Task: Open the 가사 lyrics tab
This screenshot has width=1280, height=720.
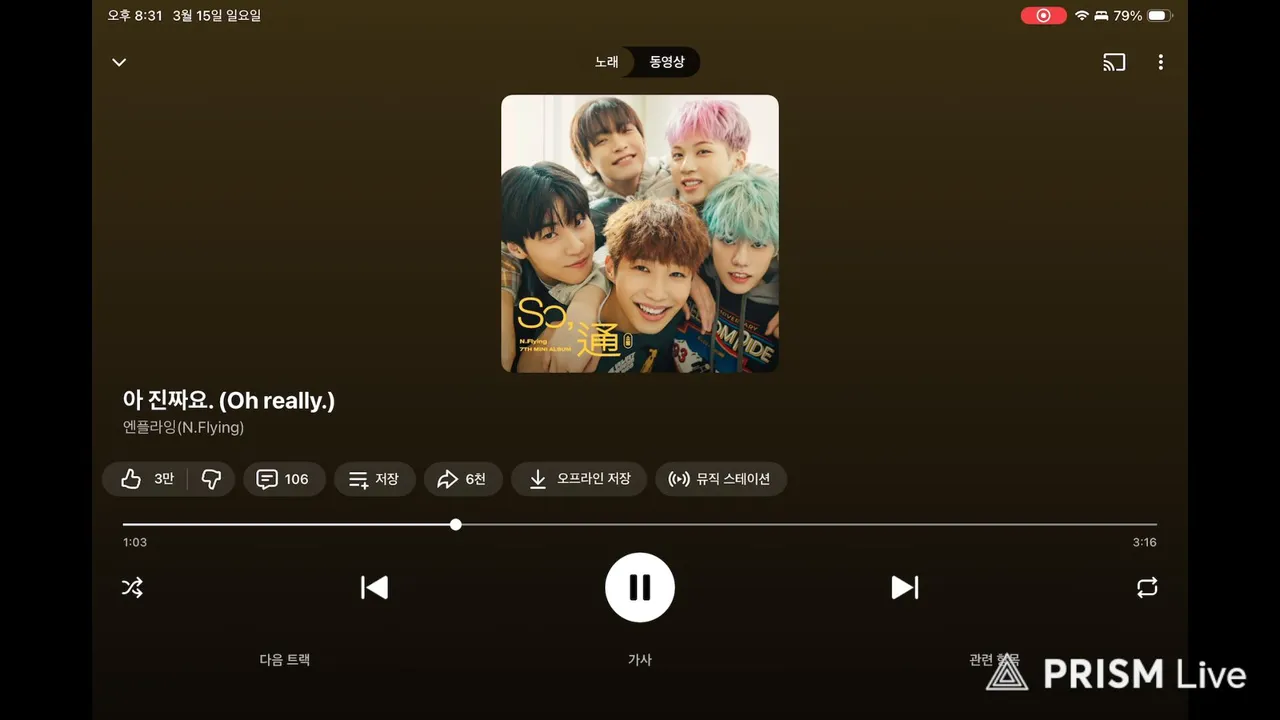Action: point(640,660)
